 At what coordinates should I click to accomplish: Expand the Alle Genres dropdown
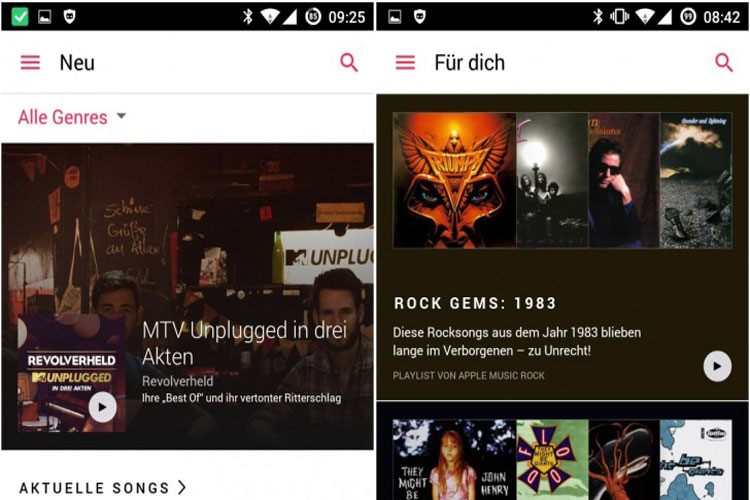click(x=73, y=117)
